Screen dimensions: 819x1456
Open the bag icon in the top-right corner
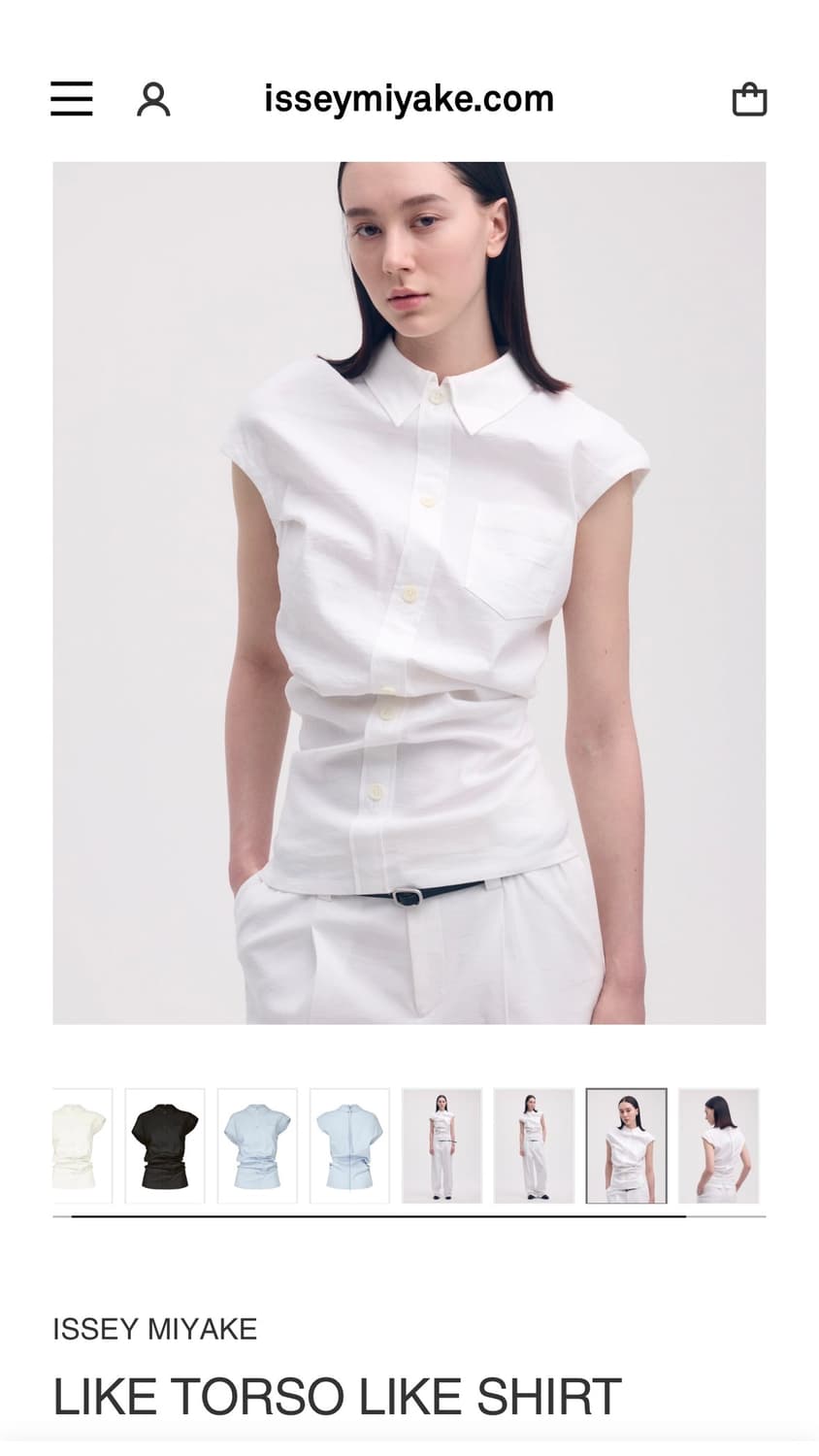coord(749,97)
